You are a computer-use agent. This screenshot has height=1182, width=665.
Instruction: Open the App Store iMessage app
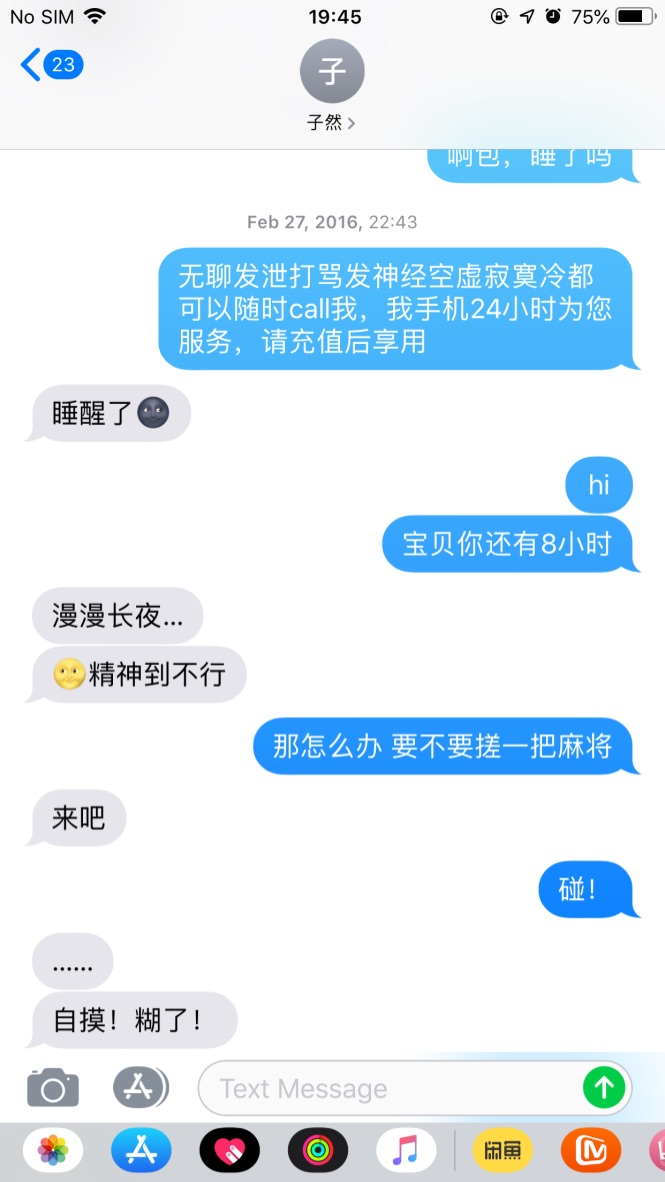point(141,1151)
